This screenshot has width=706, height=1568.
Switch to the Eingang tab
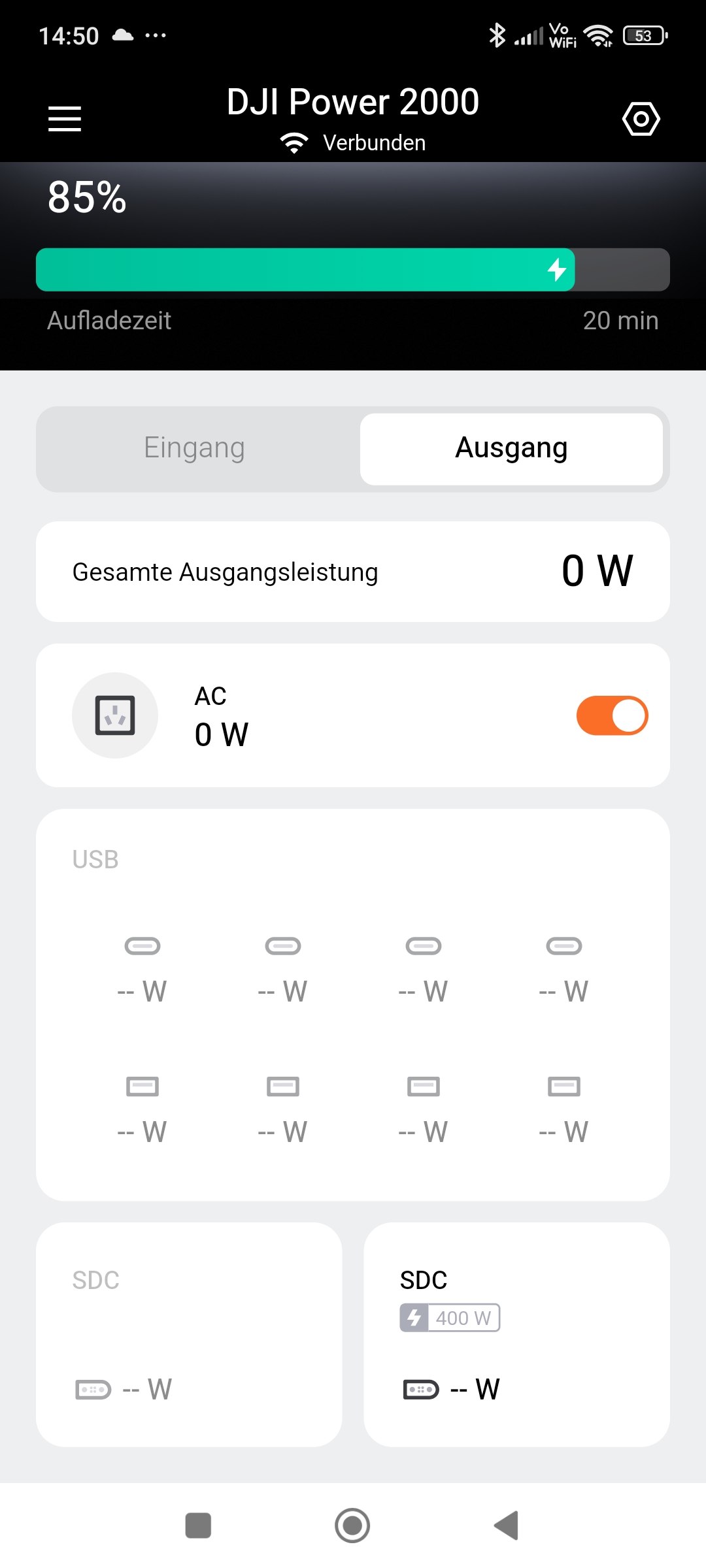(195, 449)
